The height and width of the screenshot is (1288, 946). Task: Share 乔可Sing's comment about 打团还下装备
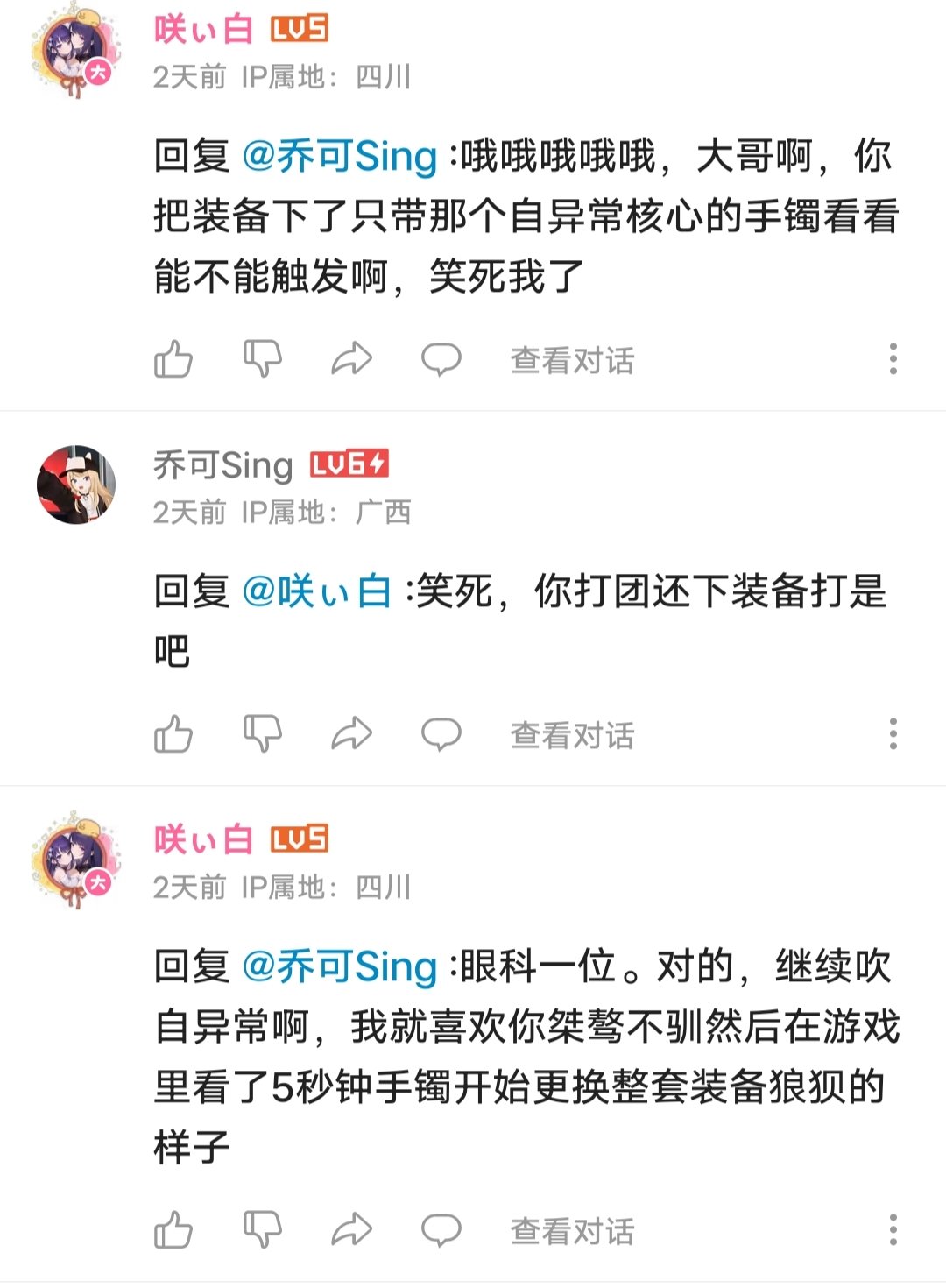[352, 733]
